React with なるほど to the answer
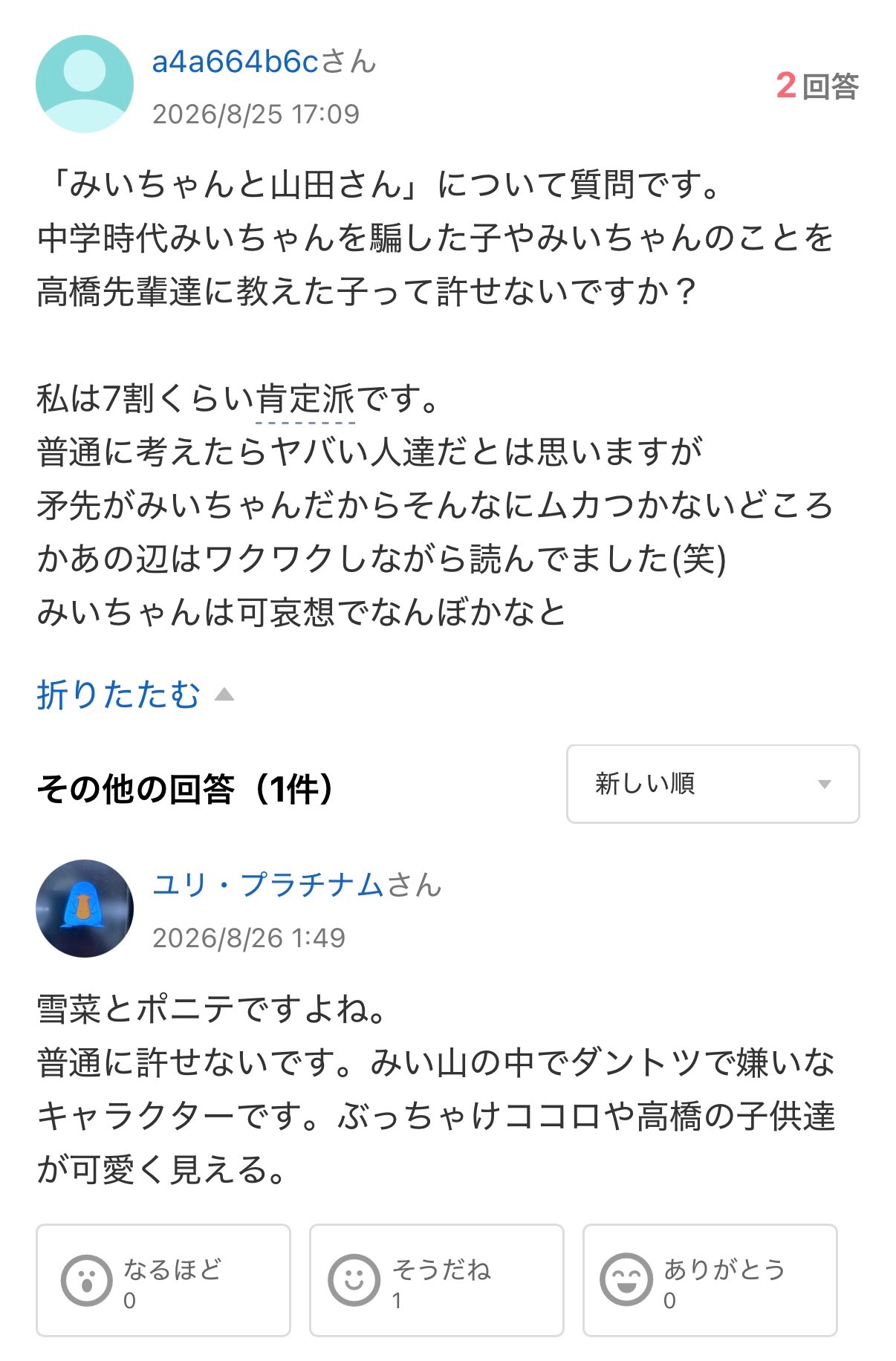 point(163,1280)
